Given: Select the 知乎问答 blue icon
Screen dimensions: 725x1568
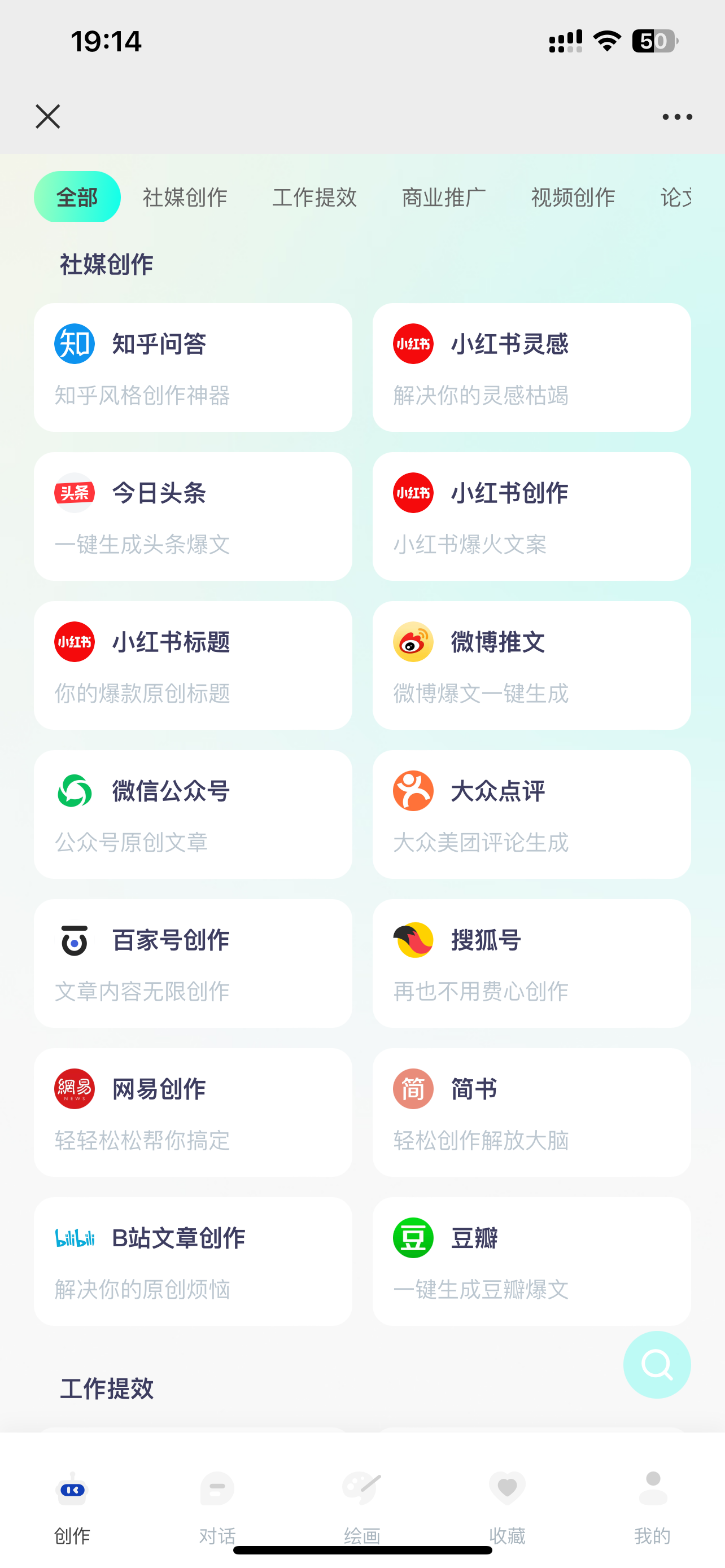Looking at the screenshot, I should [x=75, y=343].
